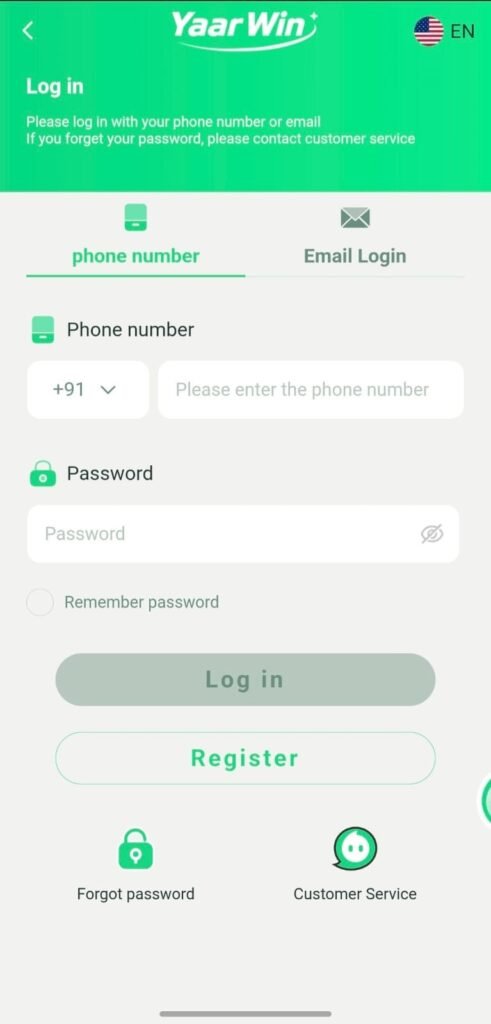This screenshot has width=491, height=1024.
Task: Check the Remember password option
Action: 40,602
